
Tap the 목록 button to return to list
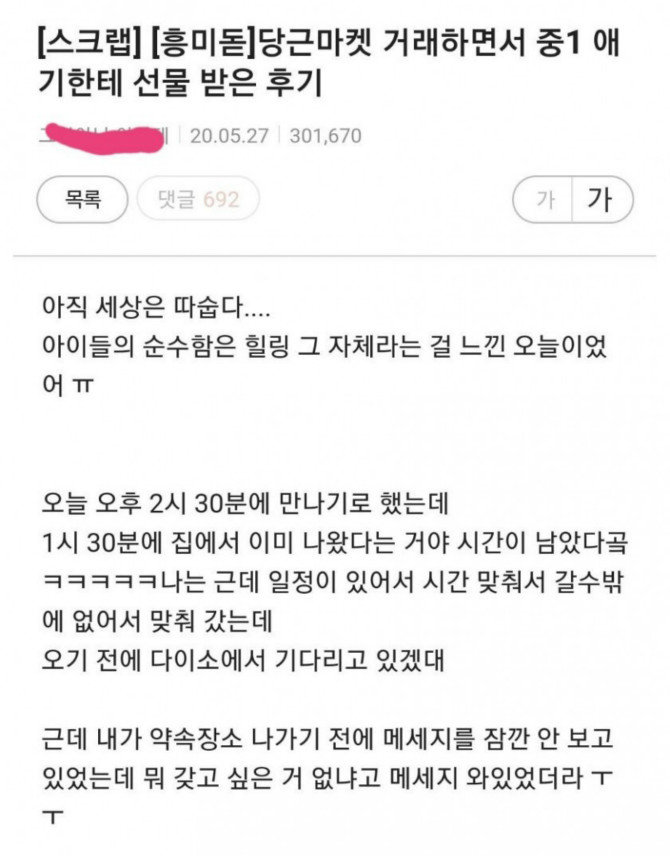[x=83, y=200]
